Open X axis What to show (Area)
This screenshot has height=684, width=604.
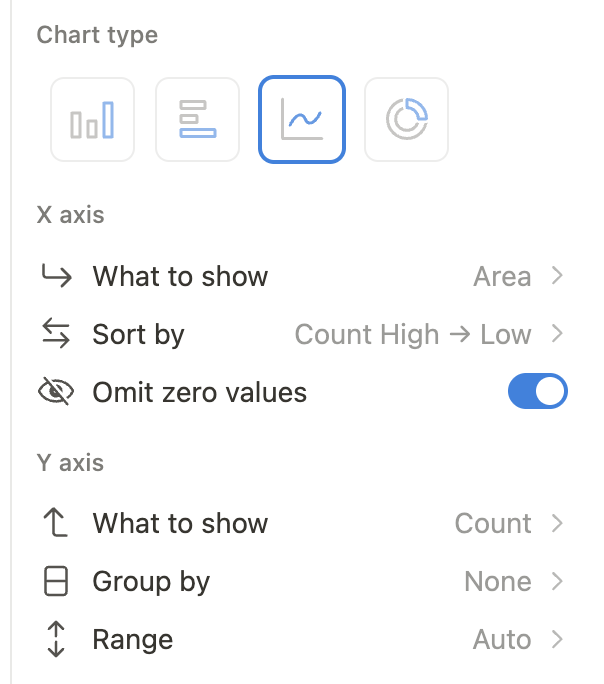point(300,276)
